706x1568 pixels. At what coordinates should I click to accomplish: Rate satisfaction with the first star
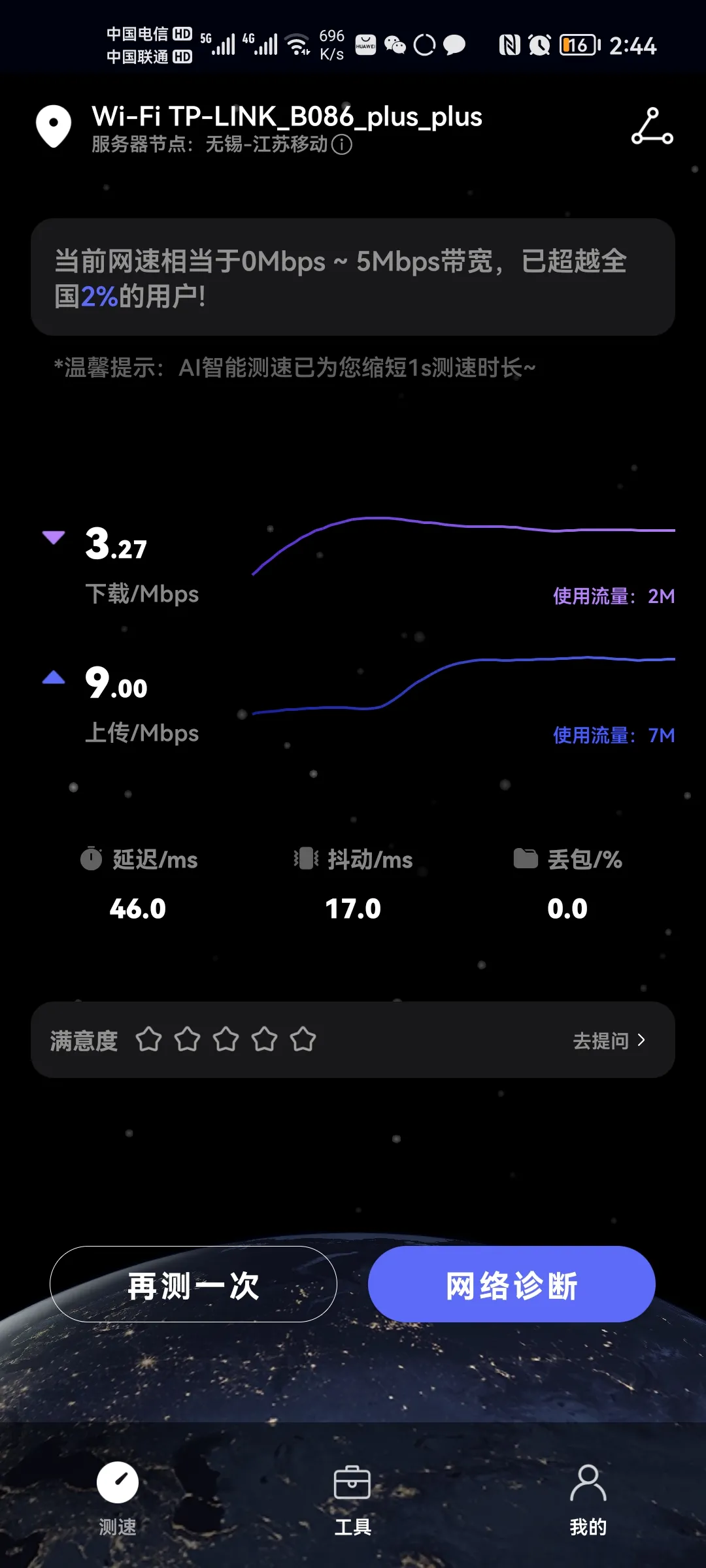(149, 1039)
